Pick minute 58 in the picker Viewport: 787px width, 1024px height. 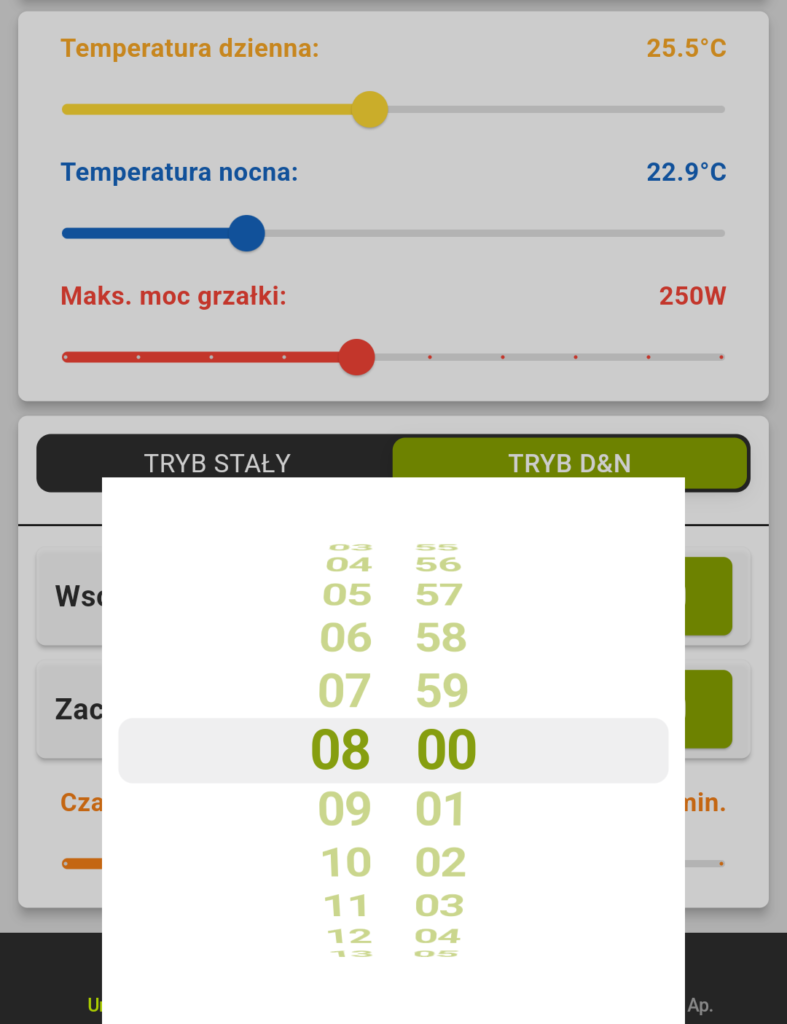441,637
